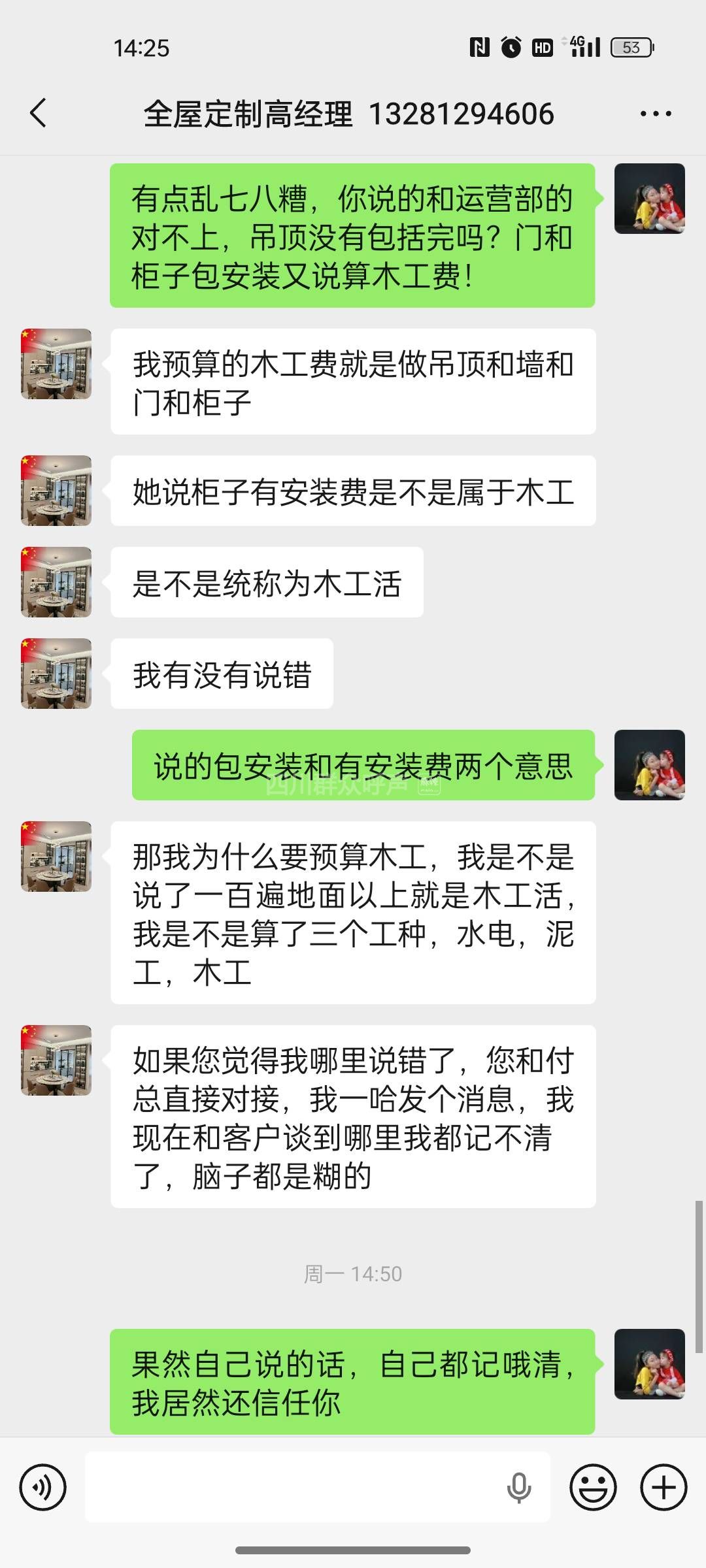Open the emoji sticker panel

click(593, 1488)
